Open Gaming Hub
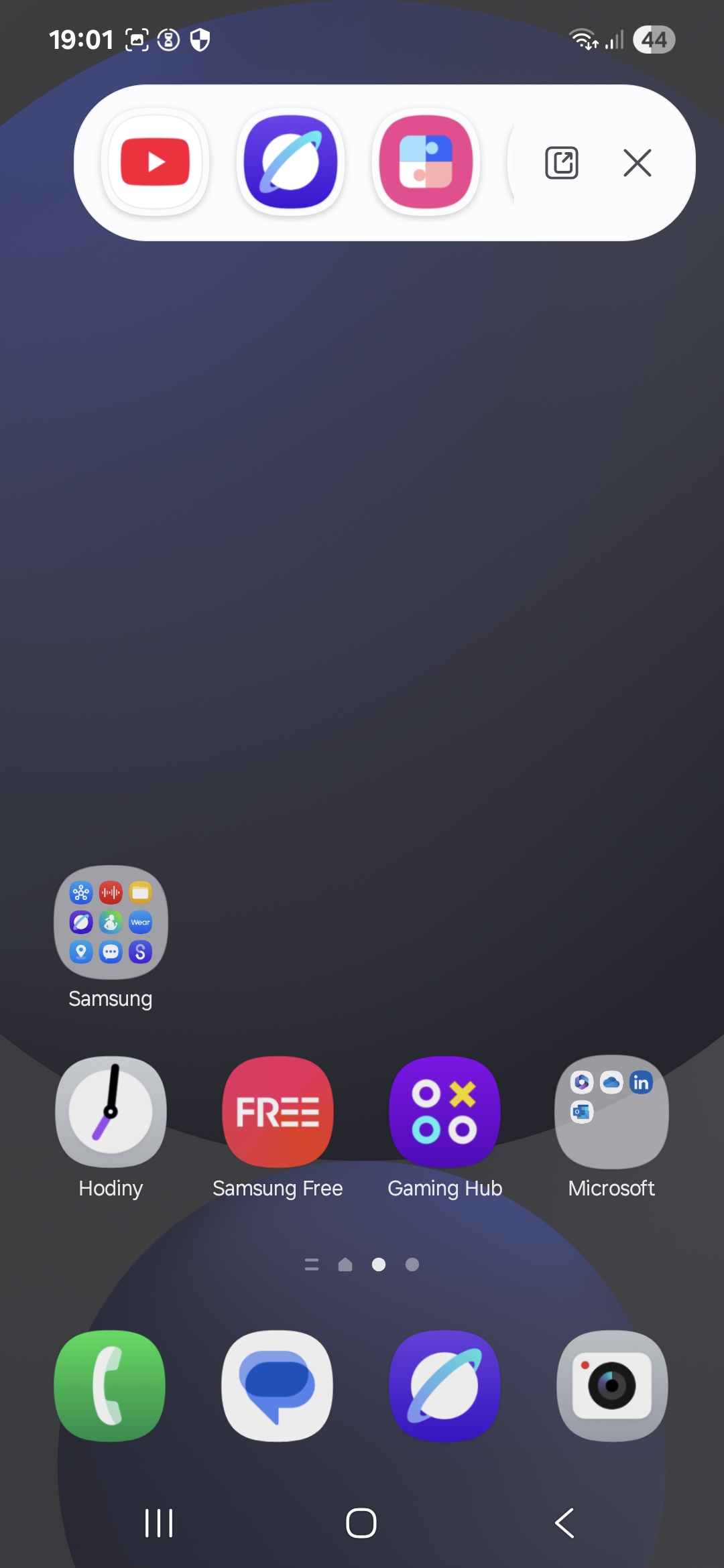The image size is (724, 1568). click(x=444, y=1112)
